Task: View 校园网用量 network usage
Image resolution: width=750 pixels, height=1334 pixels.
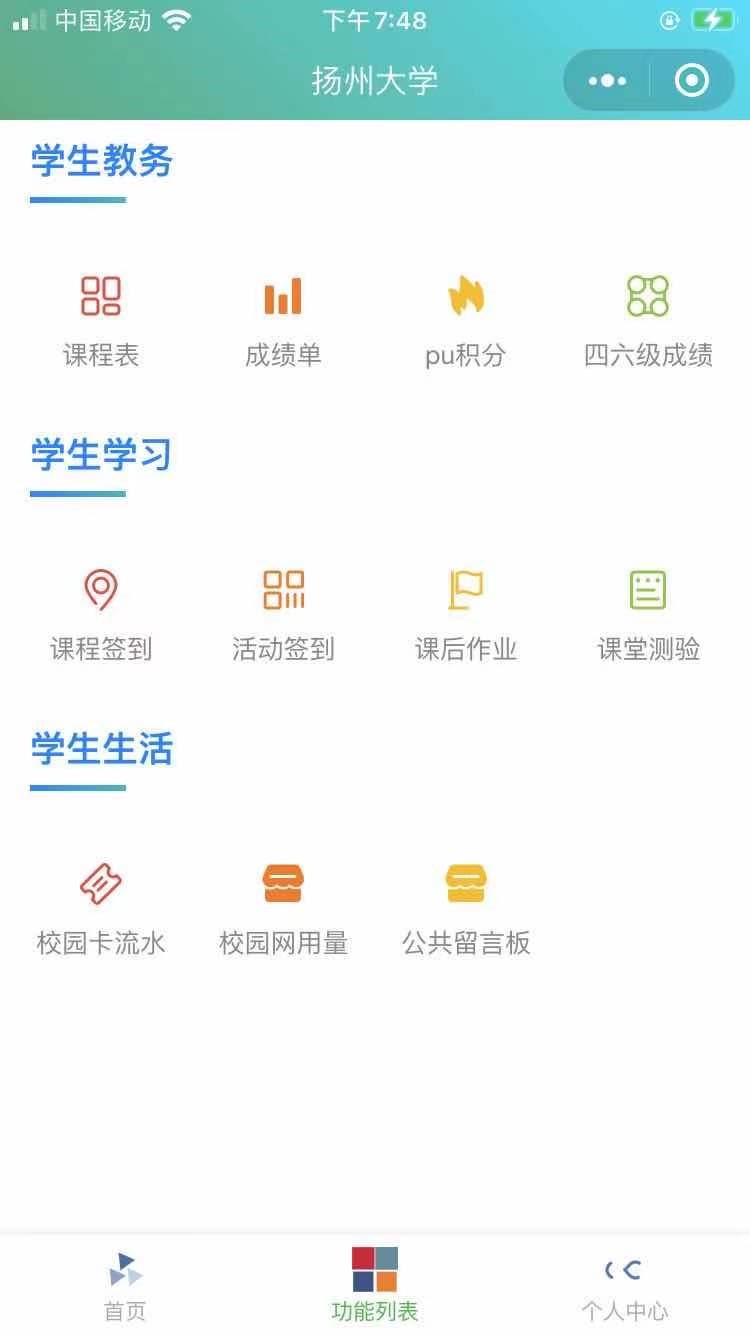Action: point(283,908)
